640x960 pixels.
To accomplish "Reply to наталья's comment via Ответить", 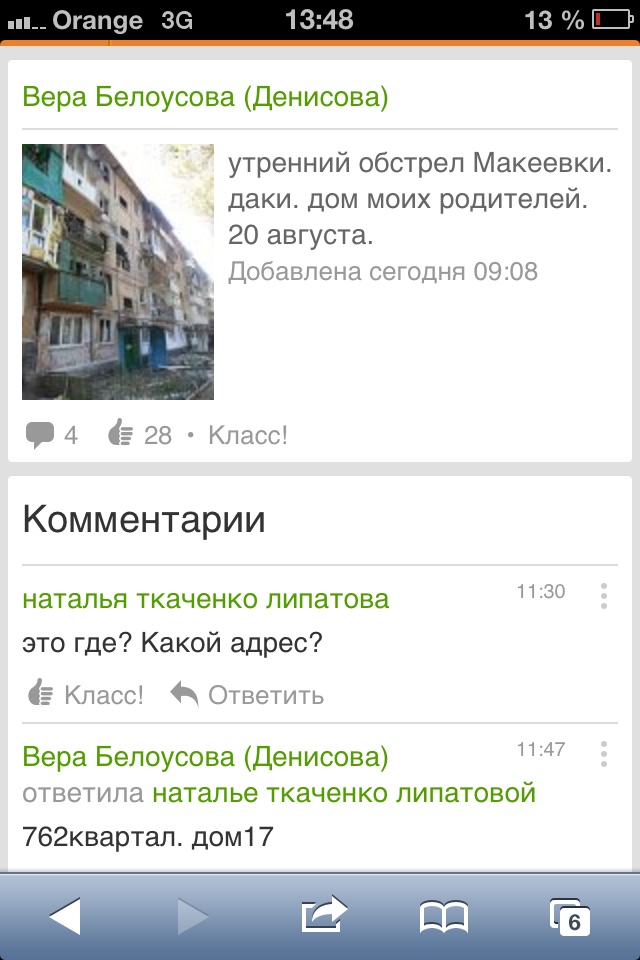I will pos(247,695).
